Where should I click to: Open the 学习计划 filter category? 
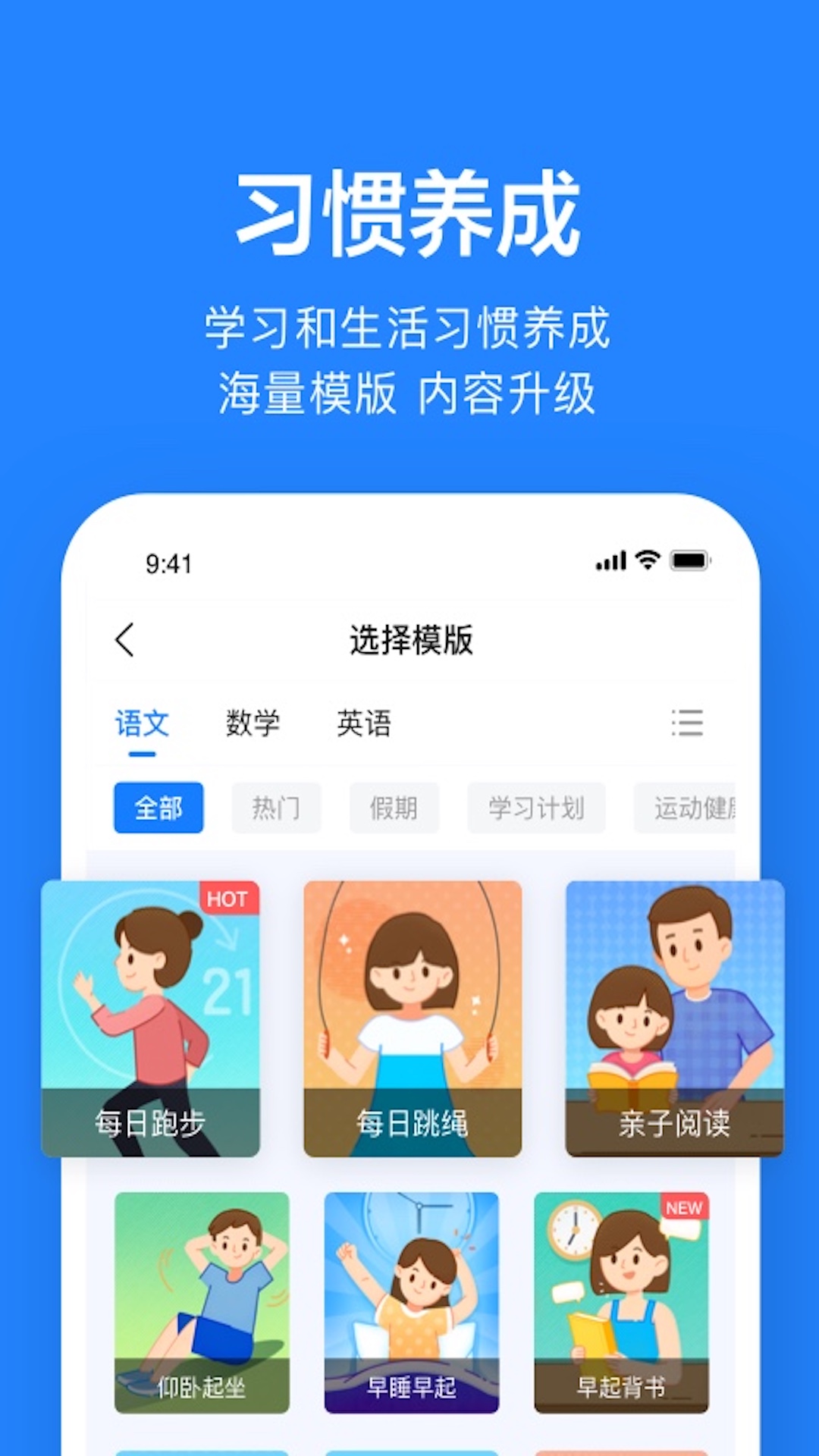click(x=536, y=808)
